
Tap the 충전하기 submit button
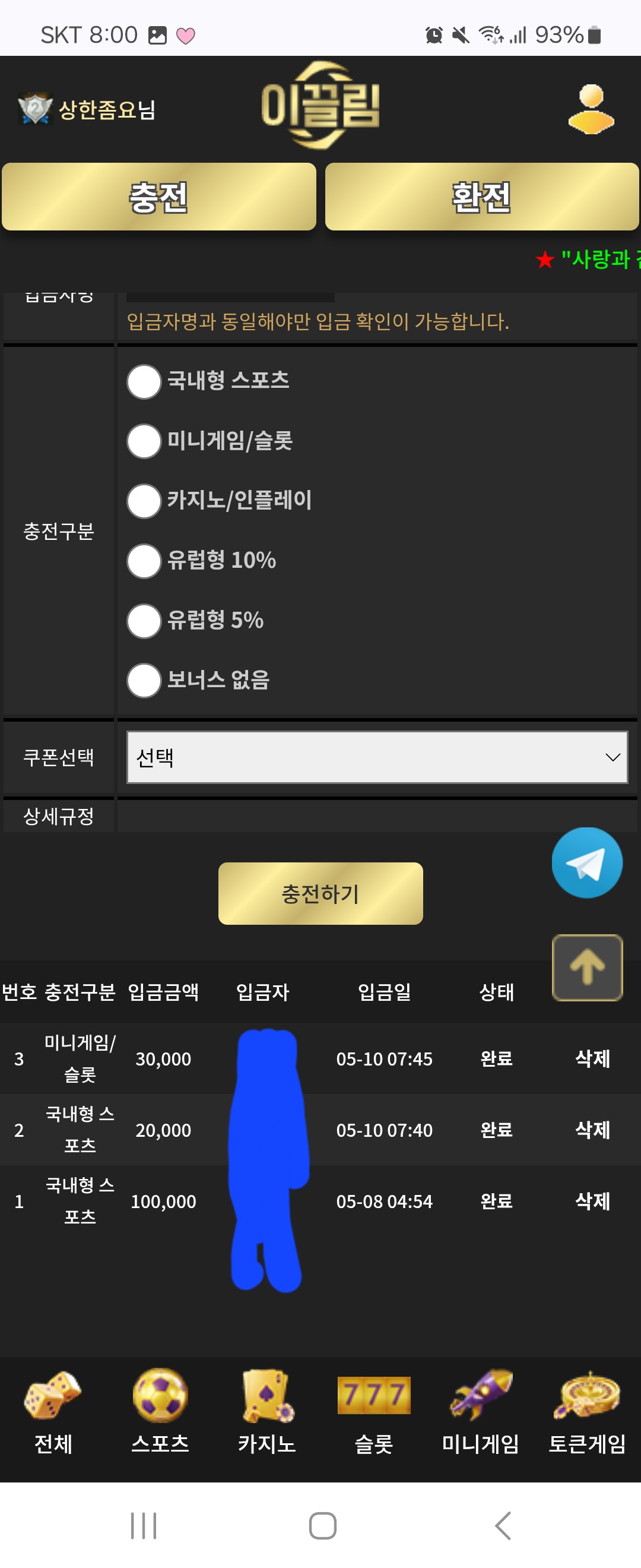pyautogui.click(x=320, y=893)
